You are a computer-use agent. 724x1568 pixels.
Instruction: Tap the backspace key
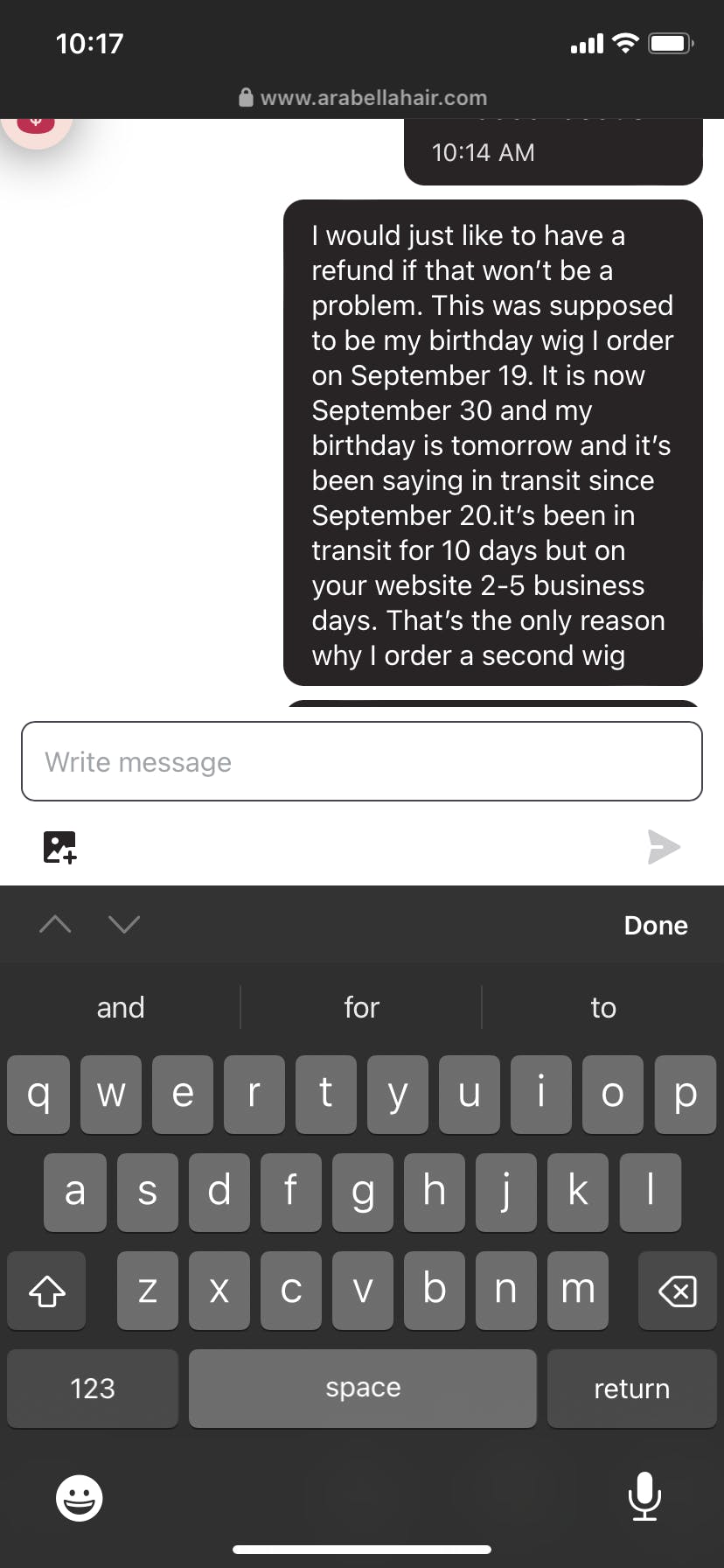coord(677,1291)
